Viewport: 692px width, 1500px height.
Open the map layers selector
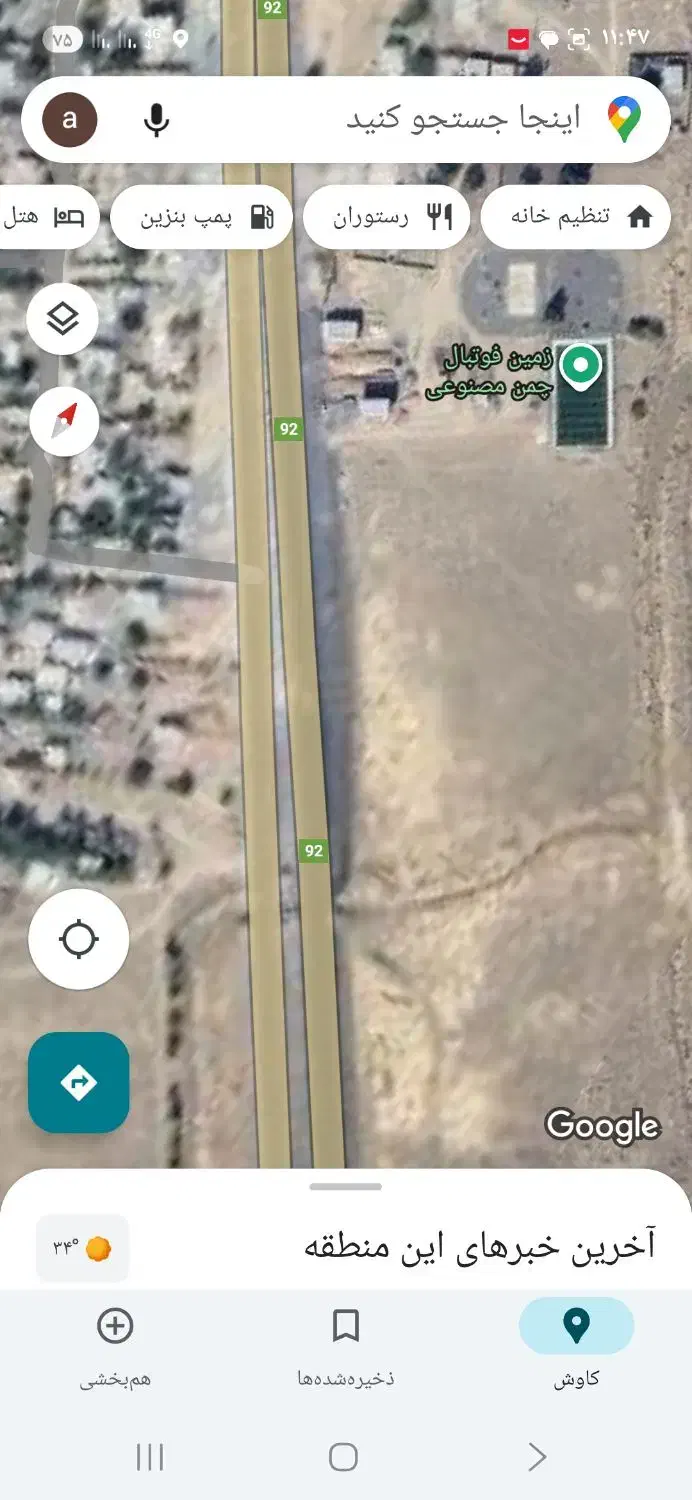(63, 320)
